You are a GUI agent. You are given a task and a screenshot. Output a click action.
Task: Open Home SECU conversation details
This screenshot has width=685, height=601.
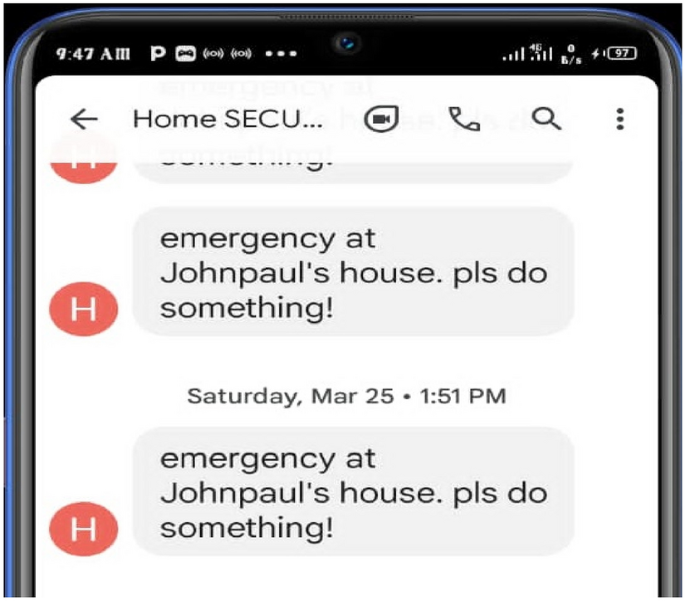tap(228, 119)
